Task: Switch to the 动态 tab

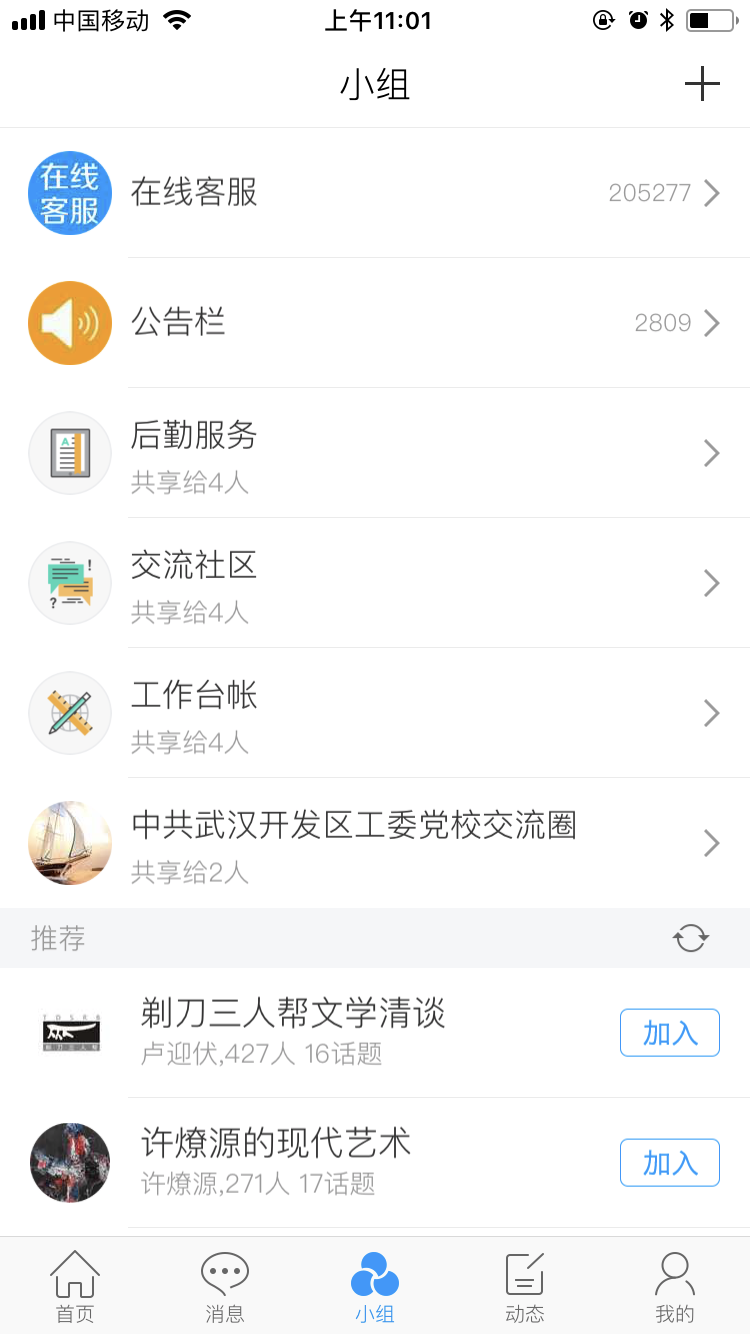Action: coord(525,1287)
